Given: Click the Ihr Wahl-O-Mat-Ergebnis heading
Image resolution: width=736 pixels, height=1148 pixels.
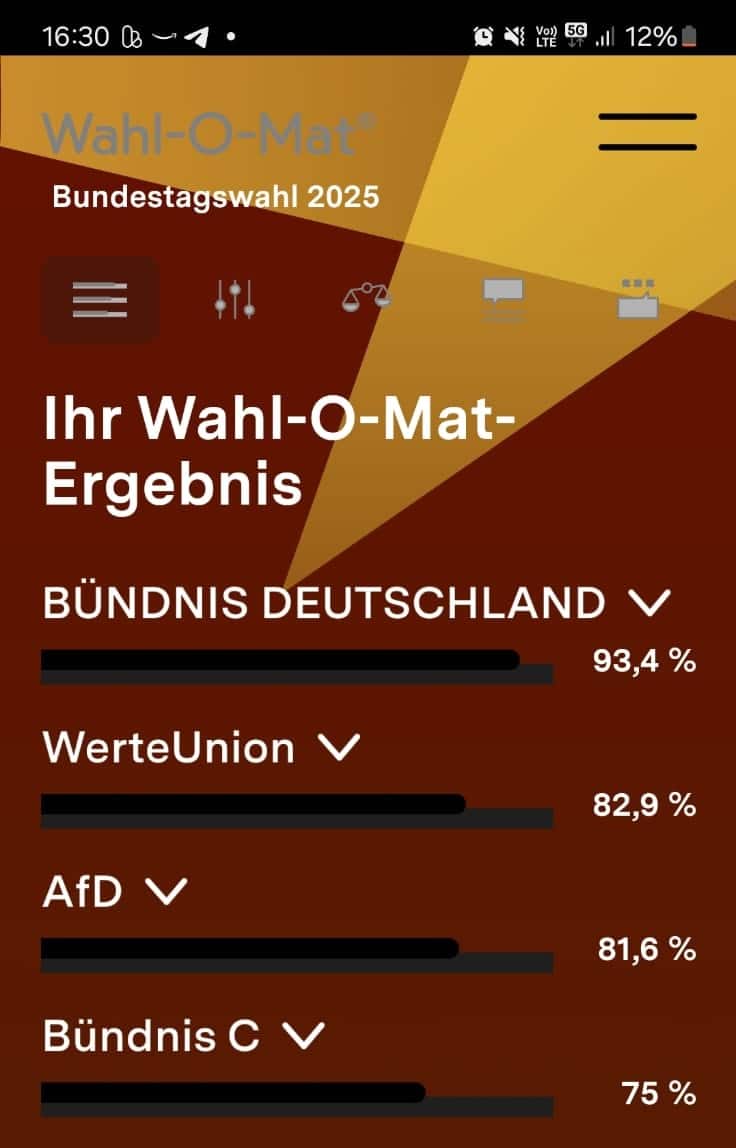Looking at the screenshot, I should (280, 450).
